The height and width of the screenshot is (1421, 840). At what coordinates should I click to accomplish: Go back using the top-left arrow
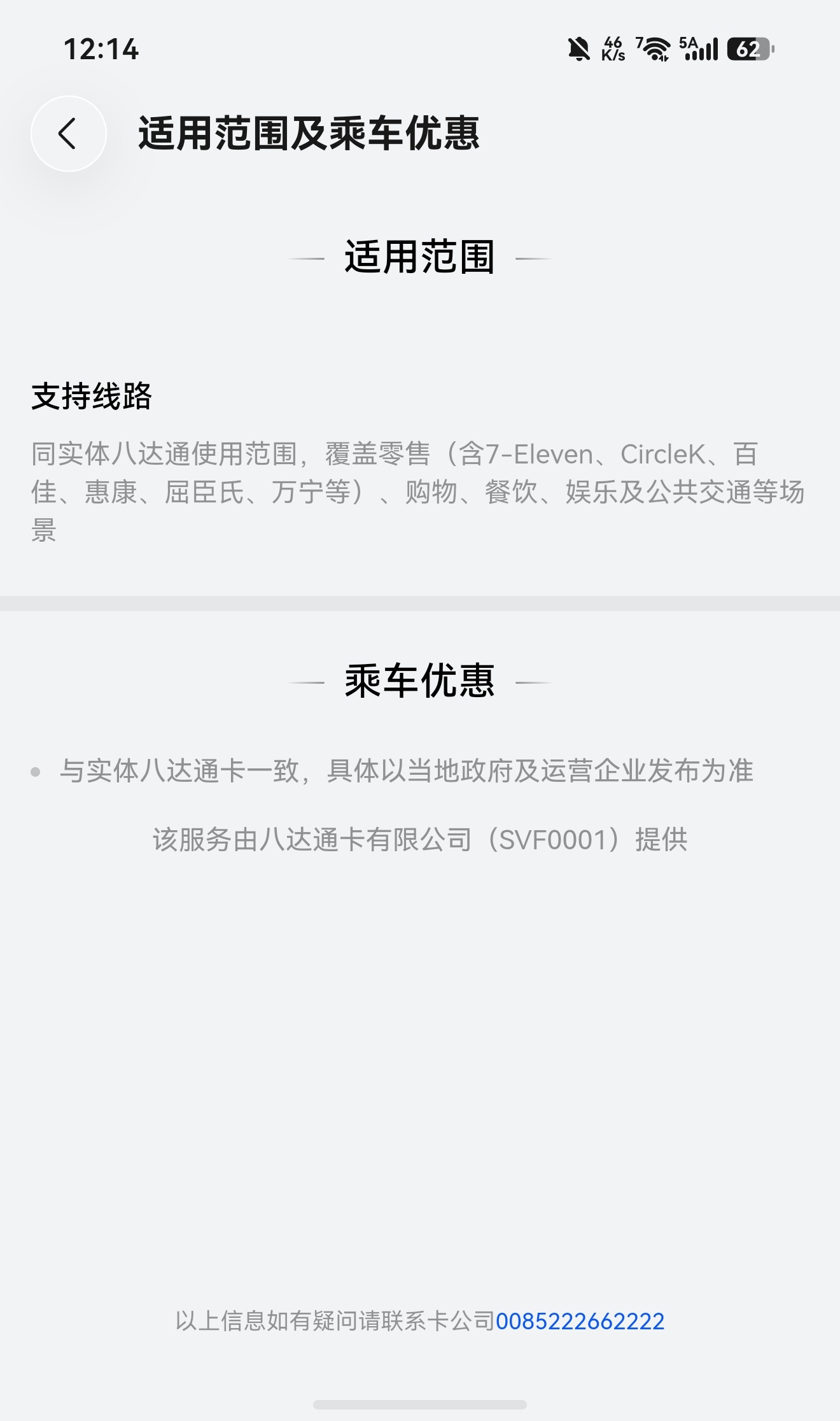[x=69, y=134]
